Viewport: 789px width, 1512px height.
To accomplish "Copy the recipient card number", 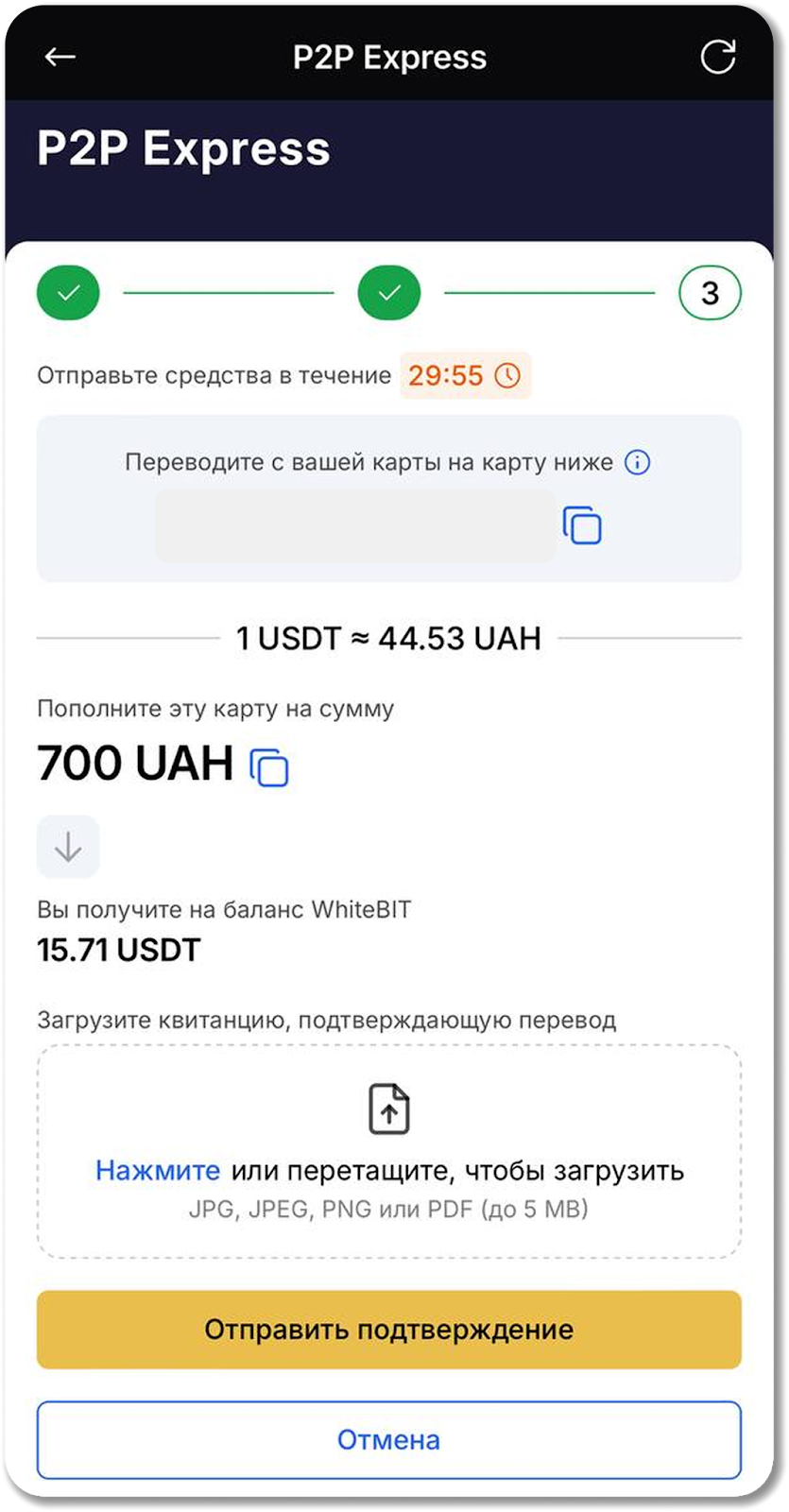I will [582, 525].
